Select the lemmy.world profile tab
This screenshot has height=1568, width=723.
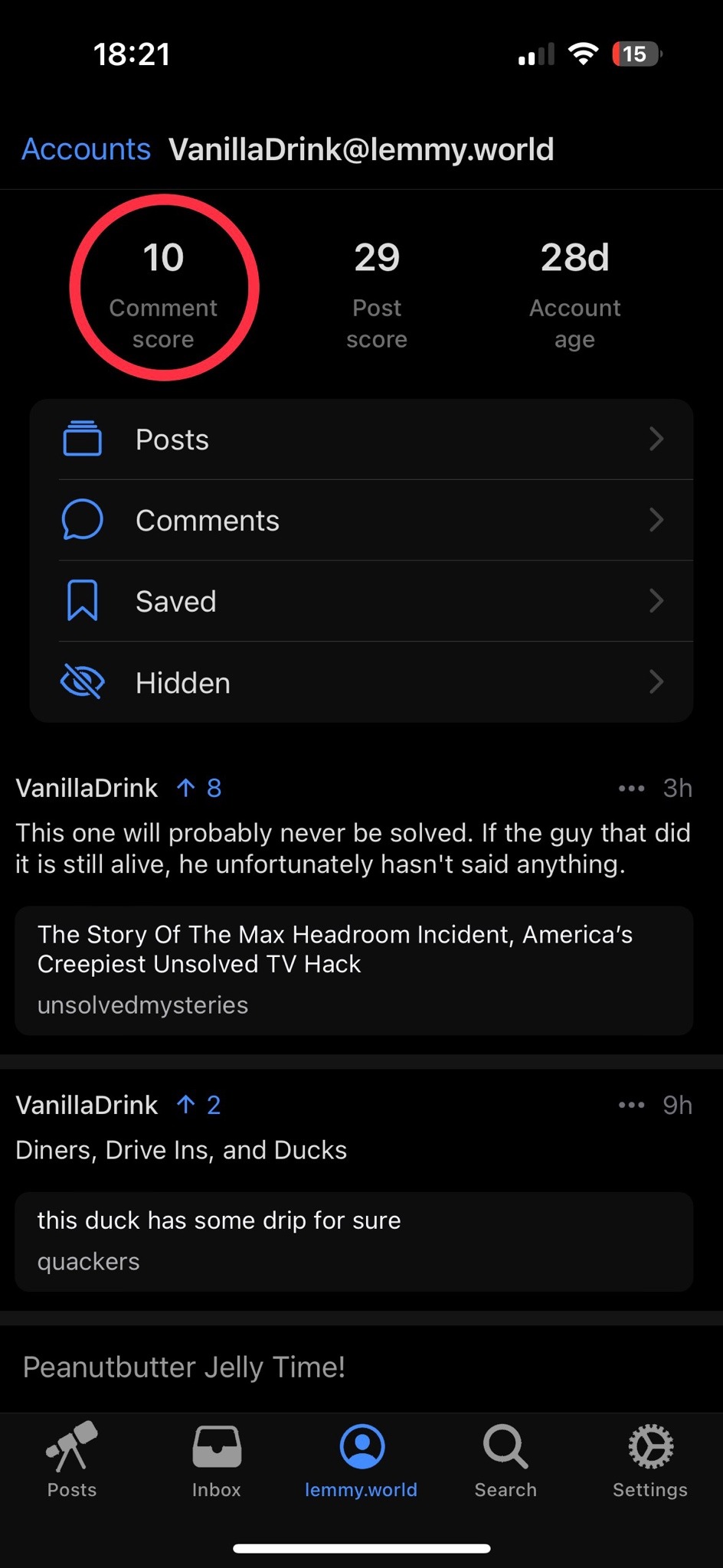pos(361,1460)
